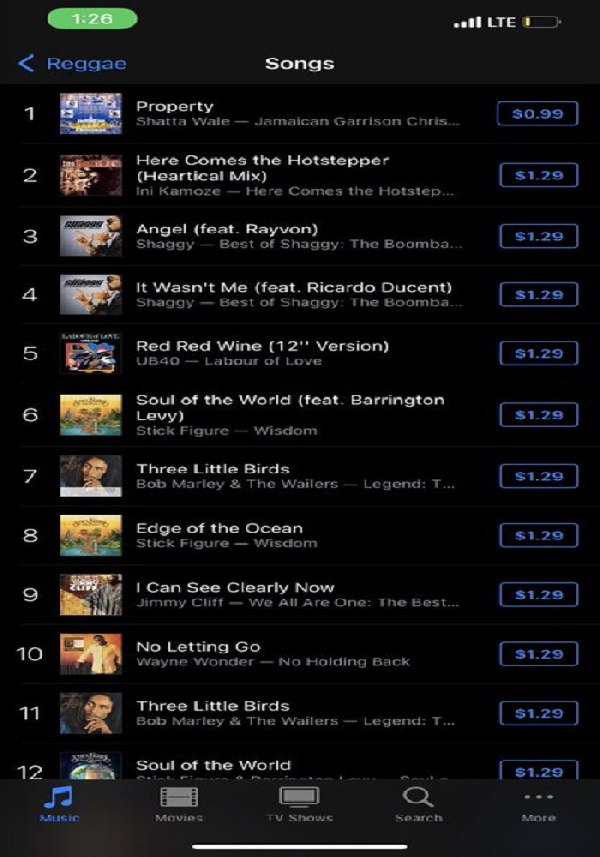Image resolution: width=600 pixels, height=857 pixels.
Task: Buy number 7 Three Little Birds
Action: (x=538, y=476)
